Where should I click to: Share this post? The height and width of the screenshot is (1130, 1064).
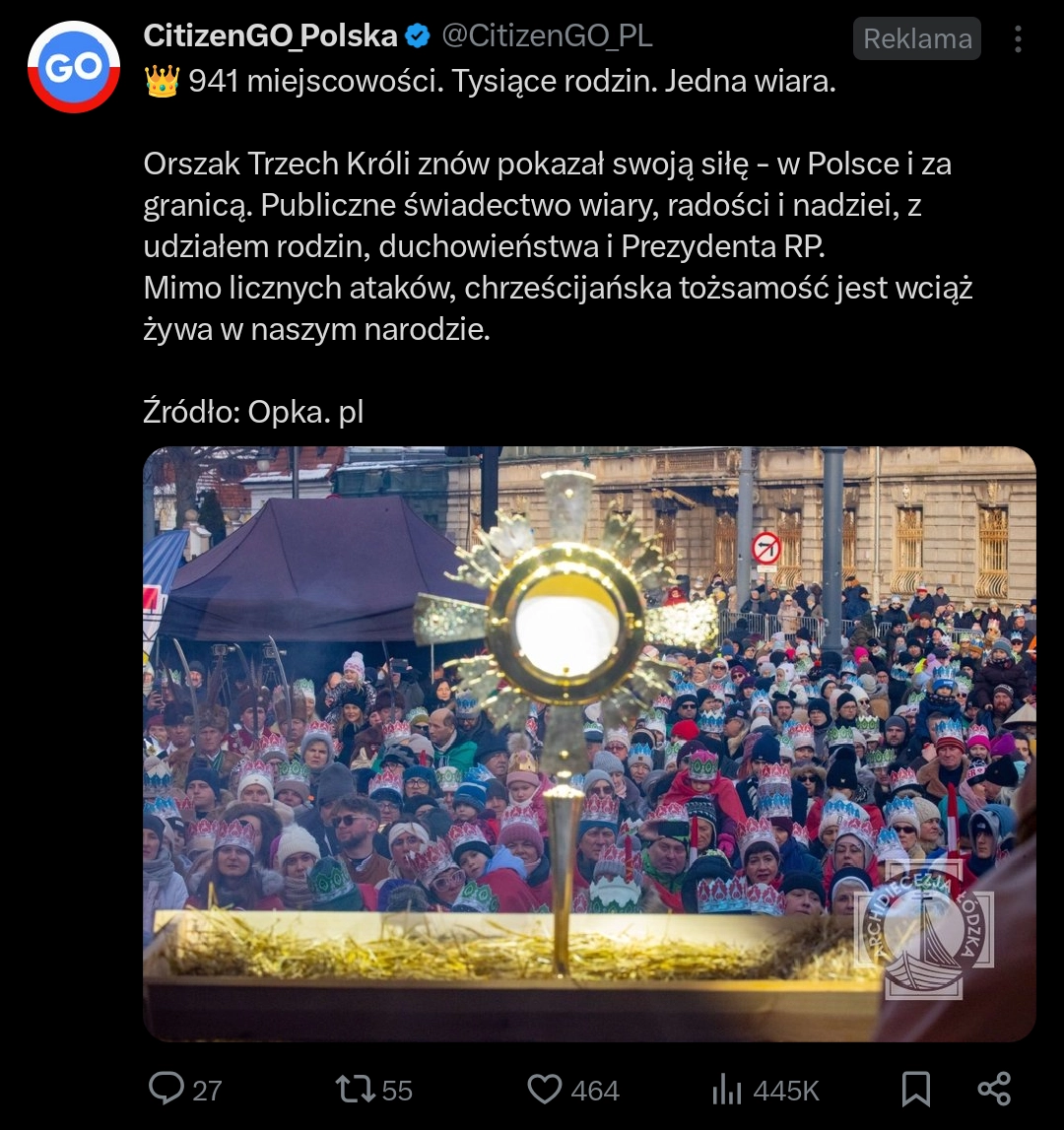click(x=994, y=1089)
